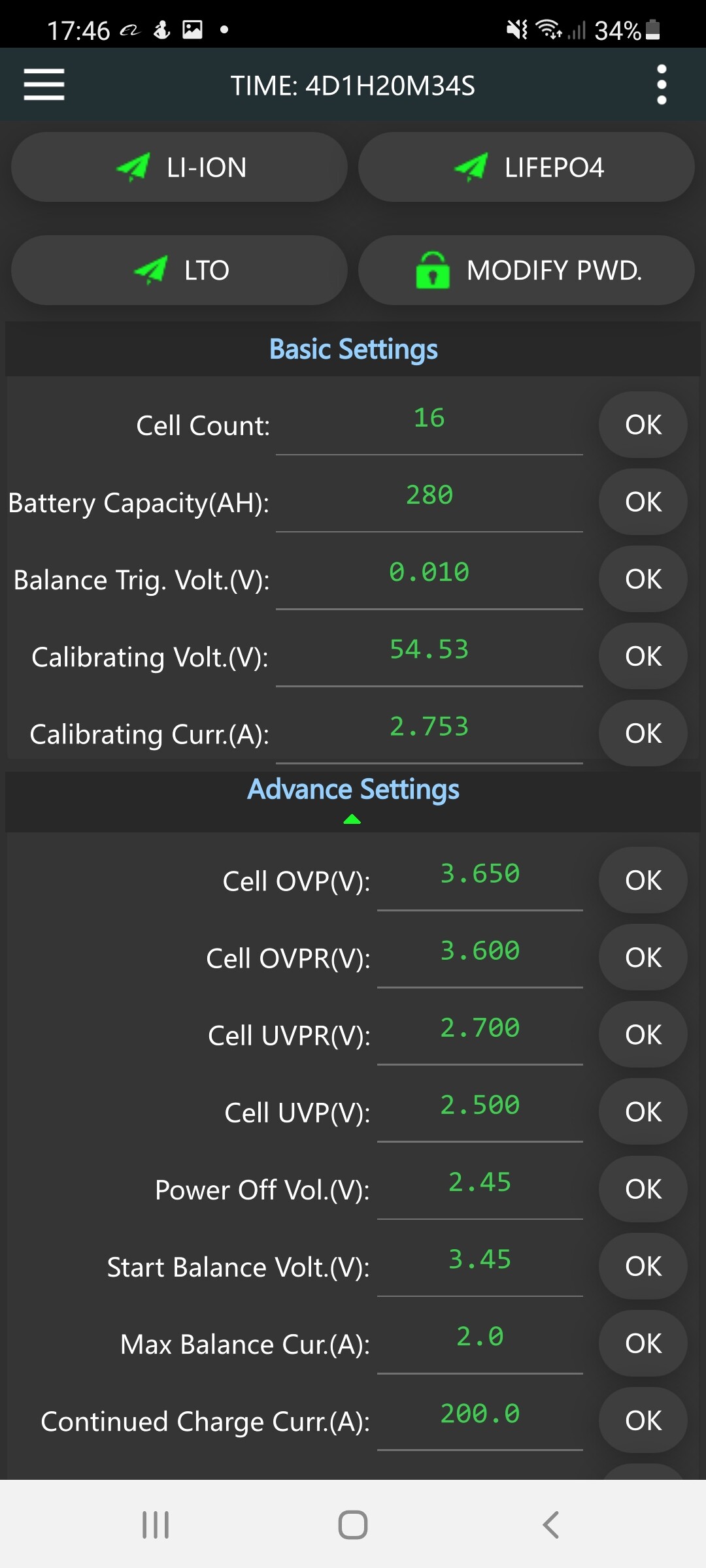Open MODIFY PWD. to change password

click(526, 270)
